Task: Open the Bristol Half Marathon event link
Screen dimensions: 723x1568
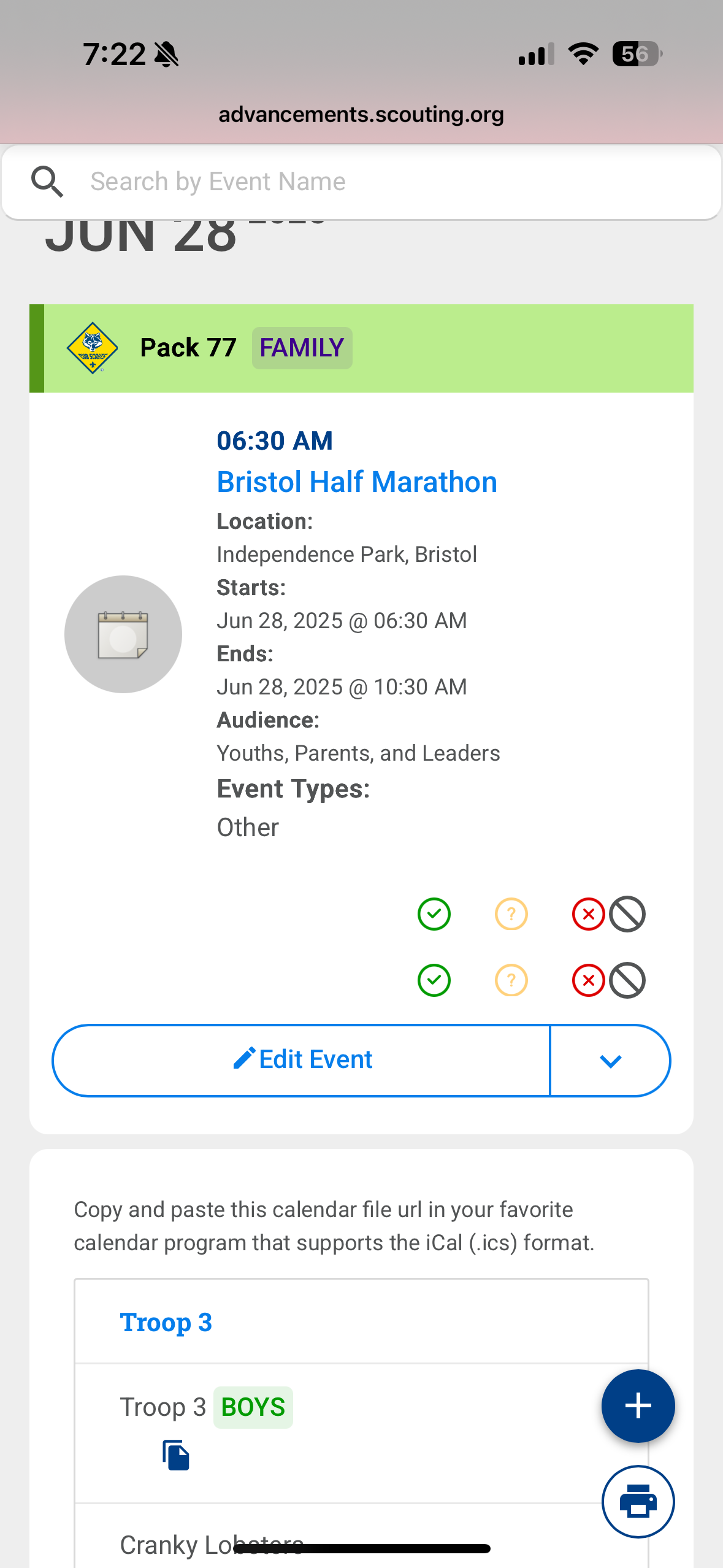Action: 357,482
